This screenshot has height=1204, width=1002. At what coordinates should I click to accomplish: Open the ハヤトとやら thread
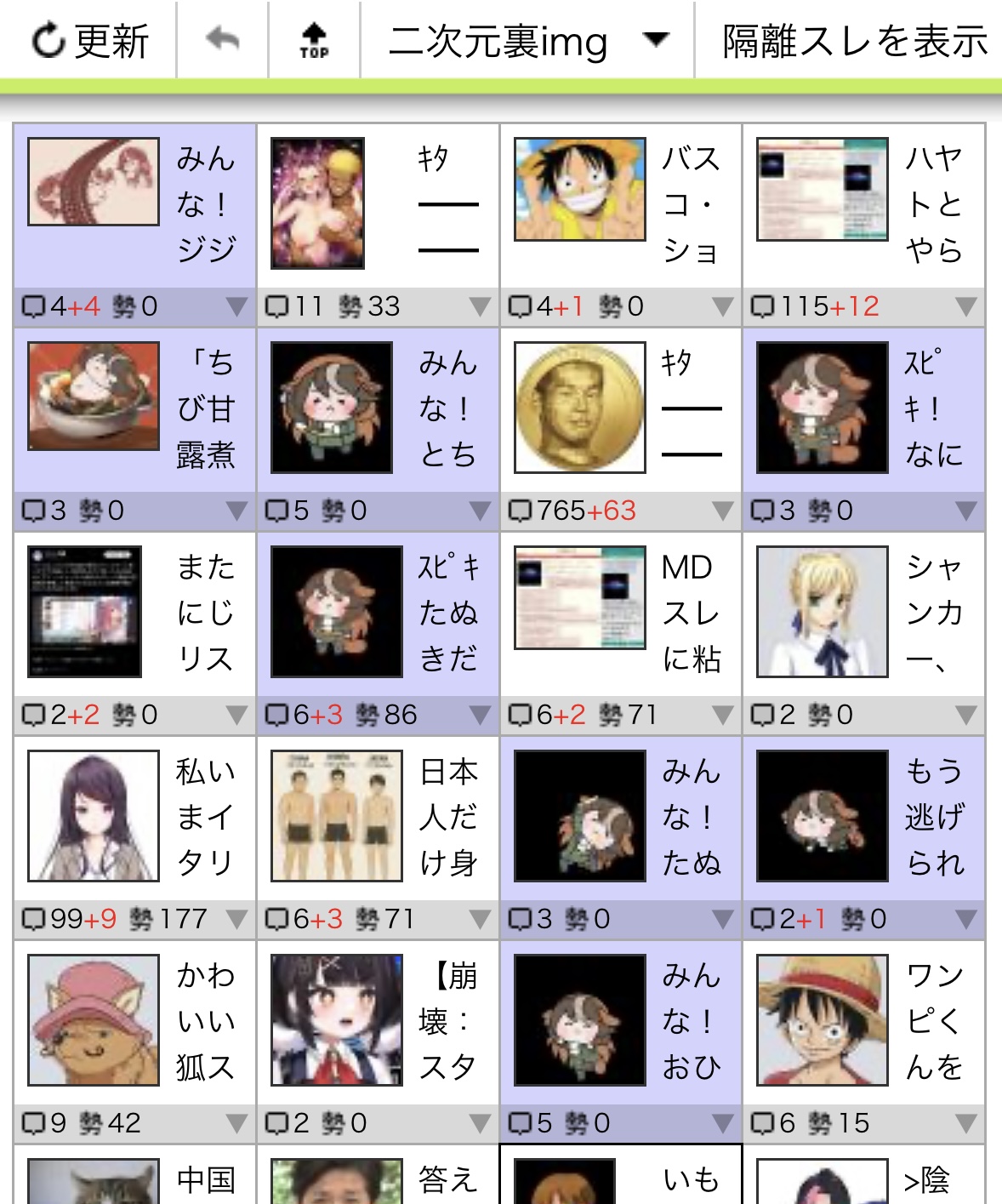click(x=863, y=204)
